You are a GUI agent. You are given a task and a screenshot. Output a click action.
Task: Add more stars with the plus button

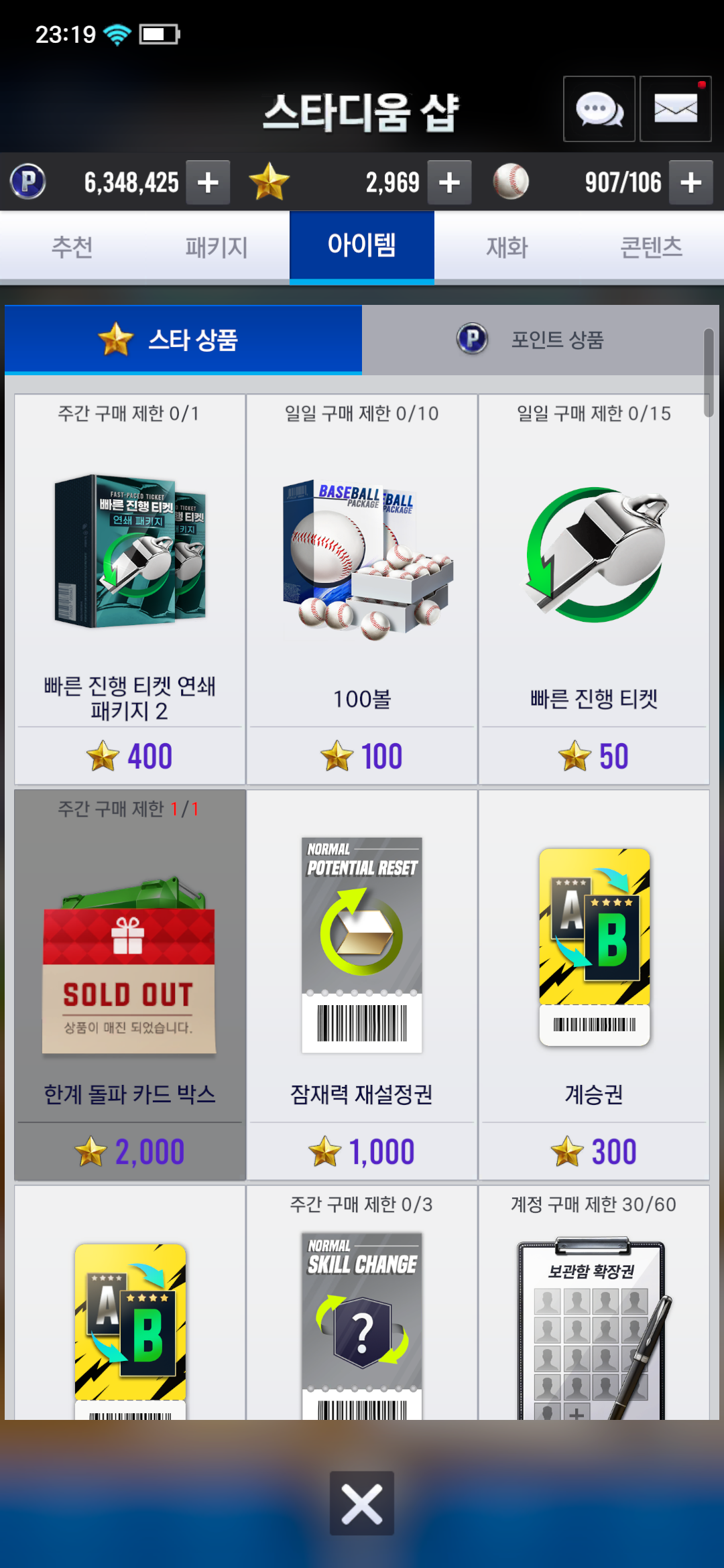449,182
